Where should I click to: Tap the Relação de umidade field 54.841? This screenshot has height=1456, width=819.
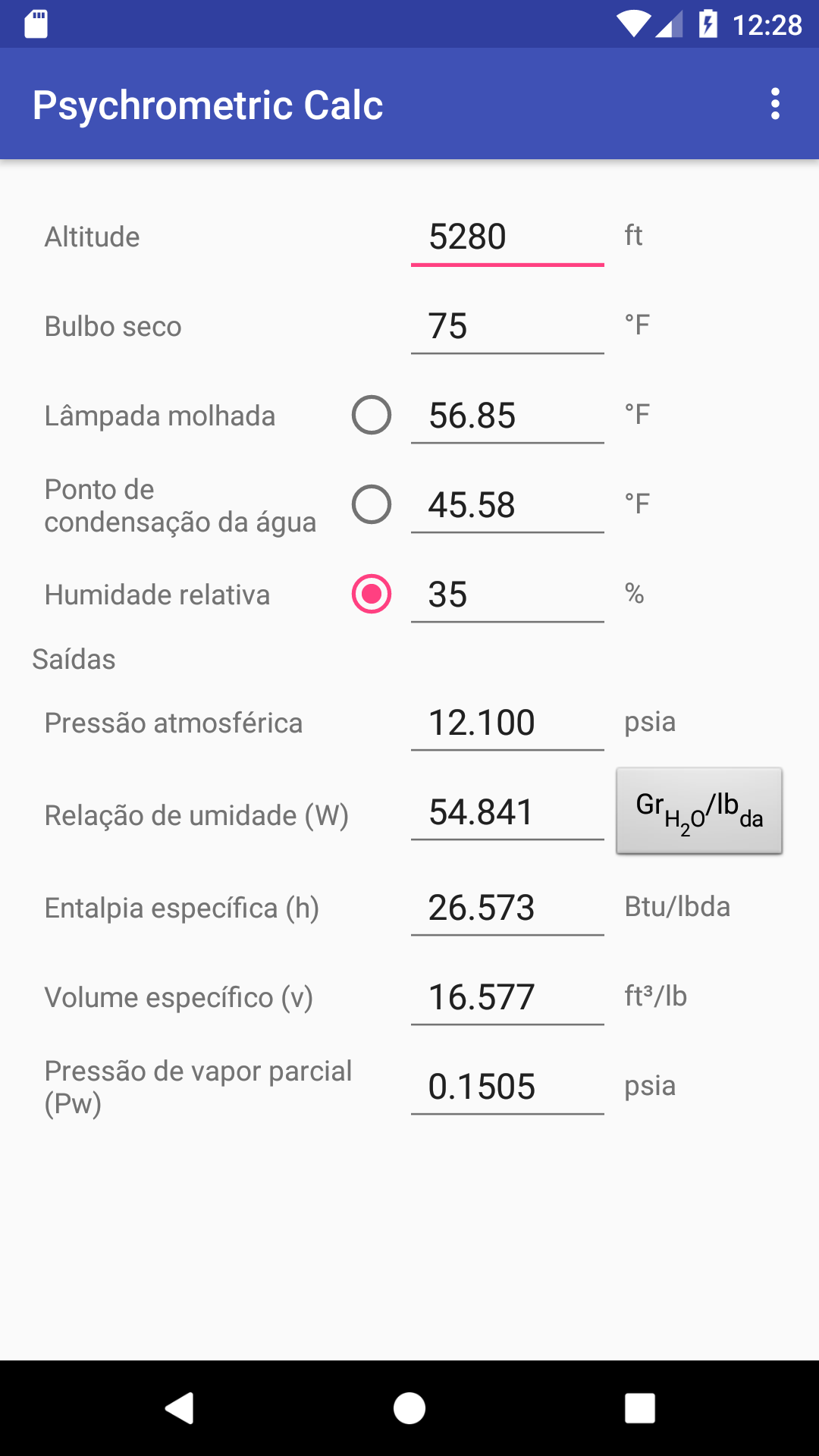pyautogui.click(x=507, y=813)
